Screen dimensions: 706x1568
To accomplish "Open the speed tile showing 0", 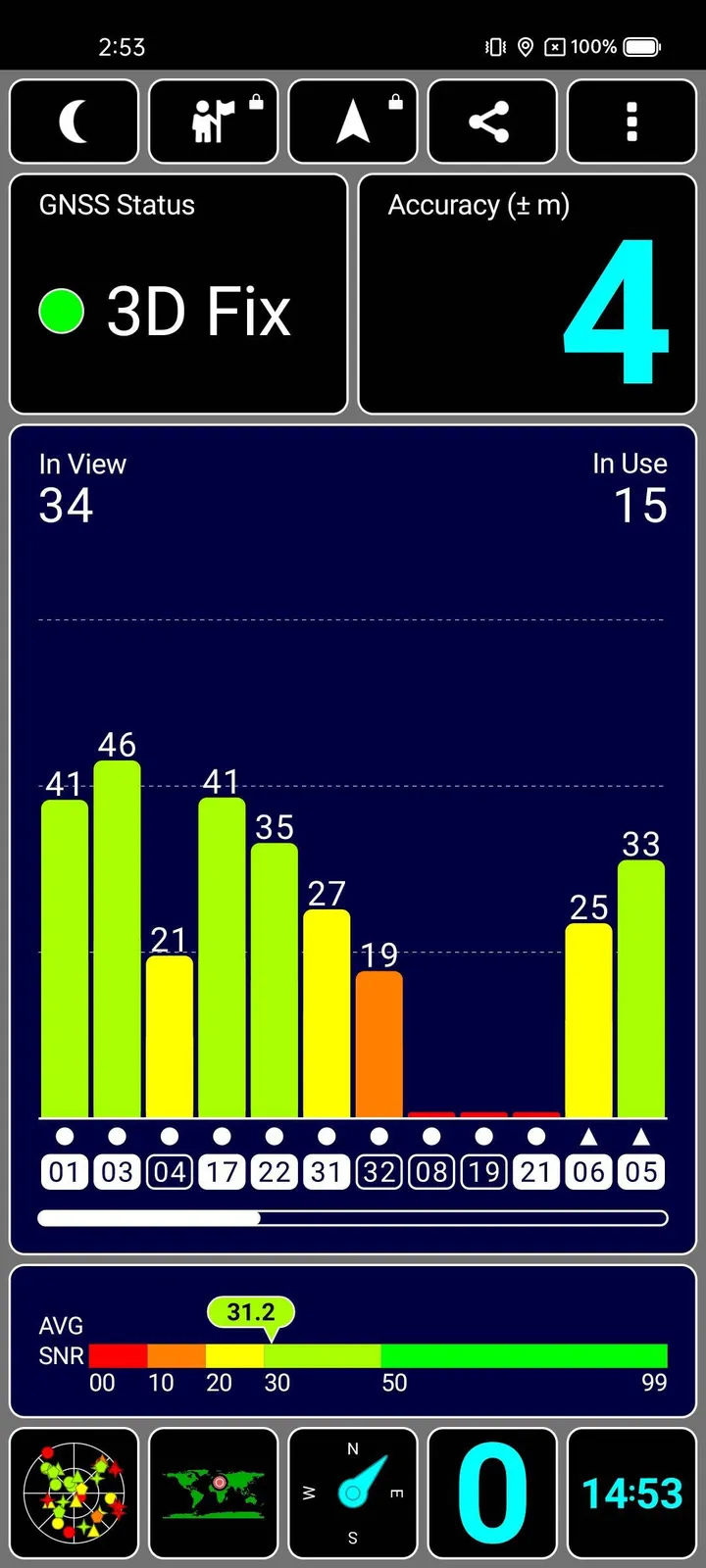I will pos(492,1493).
